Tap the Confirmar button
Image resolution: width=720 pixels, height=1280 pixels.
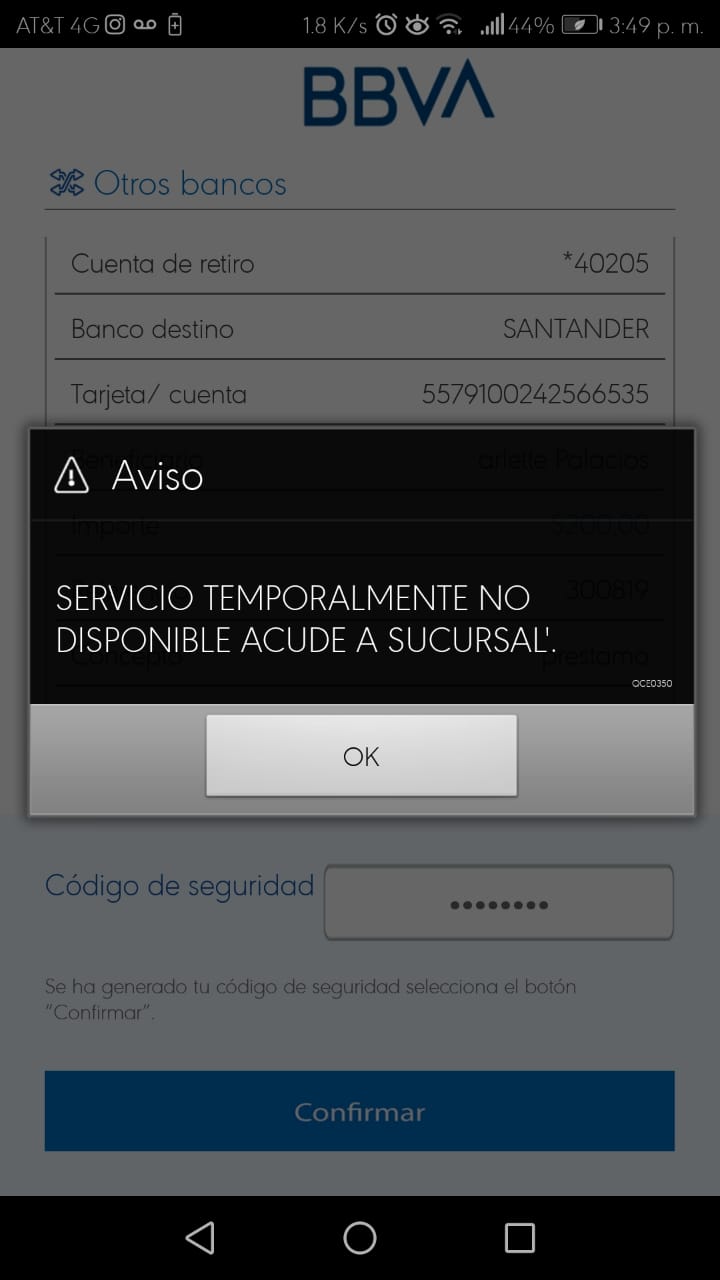coord(360,1111)
